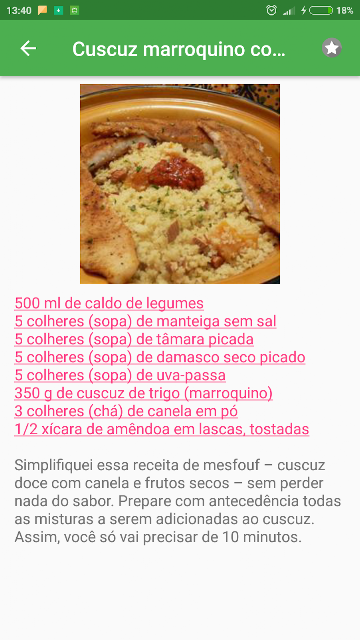Open 'amêndoa em lascas, tostadas' link
Image resolution: width=360 pixels, height=640 pixels.
point(162,429)
